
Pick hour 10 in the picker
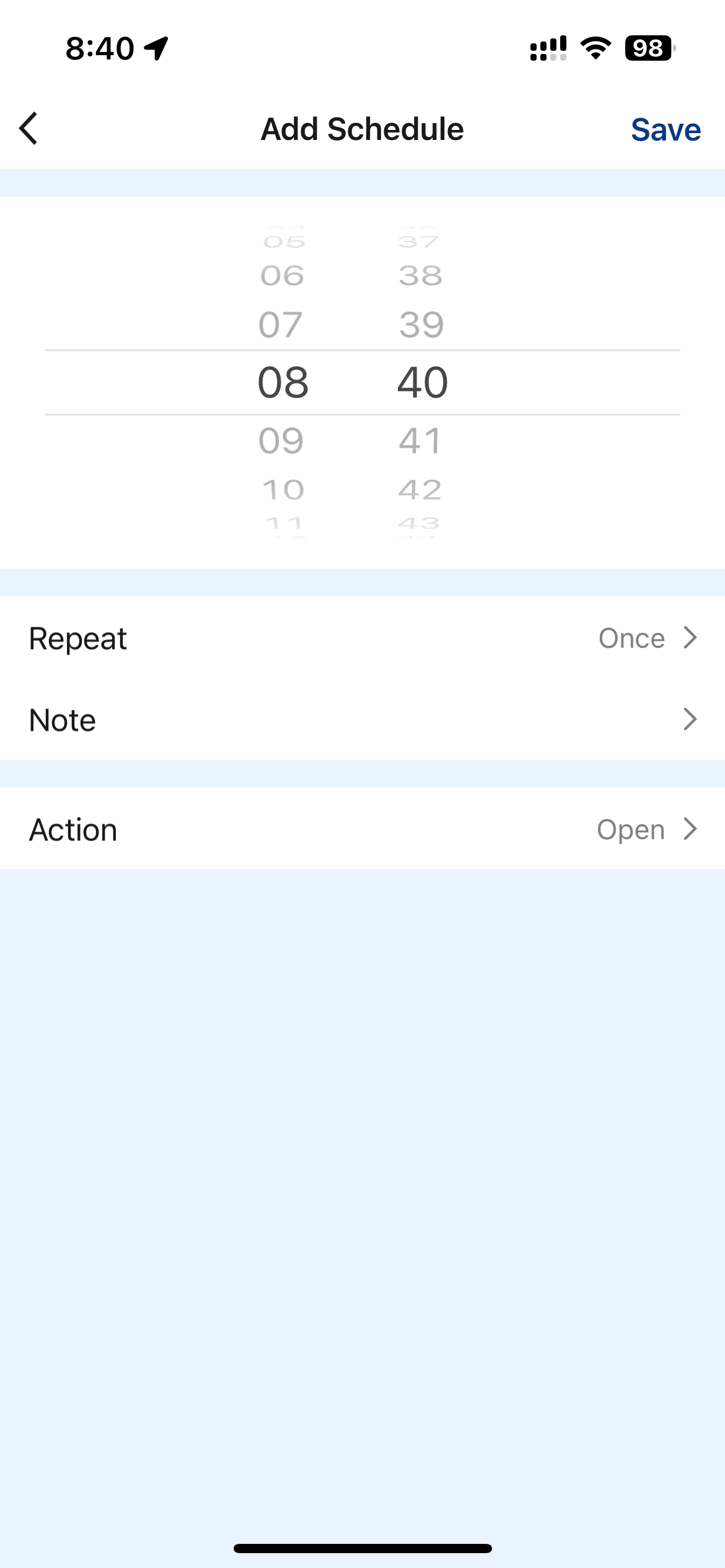[283, 490]
